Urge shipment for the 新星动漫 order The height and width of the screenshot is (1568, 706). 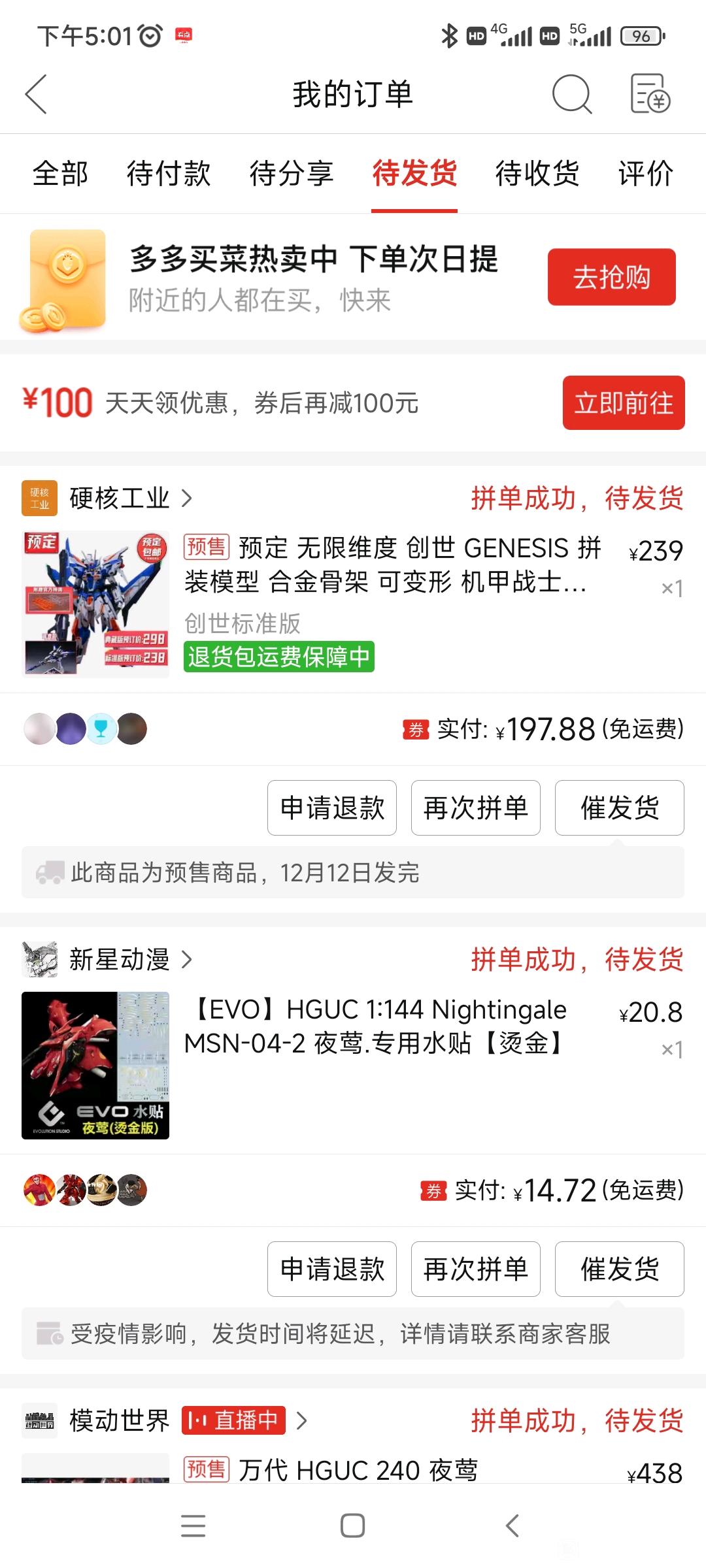(619, 1269)
